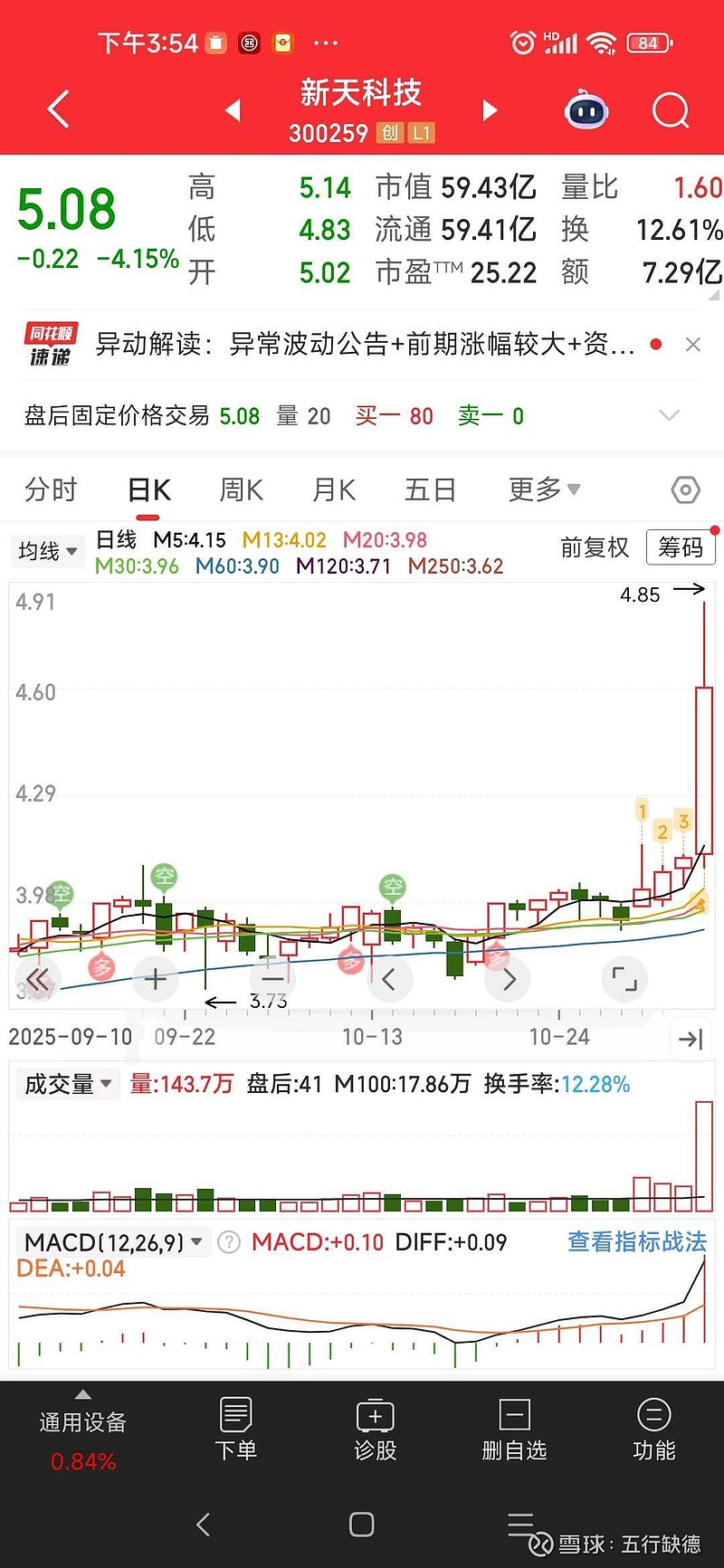The height and width of the screenshot is (1568, 724).
Task: Tap the AI assistant robot icon
Action: [586, 109]
